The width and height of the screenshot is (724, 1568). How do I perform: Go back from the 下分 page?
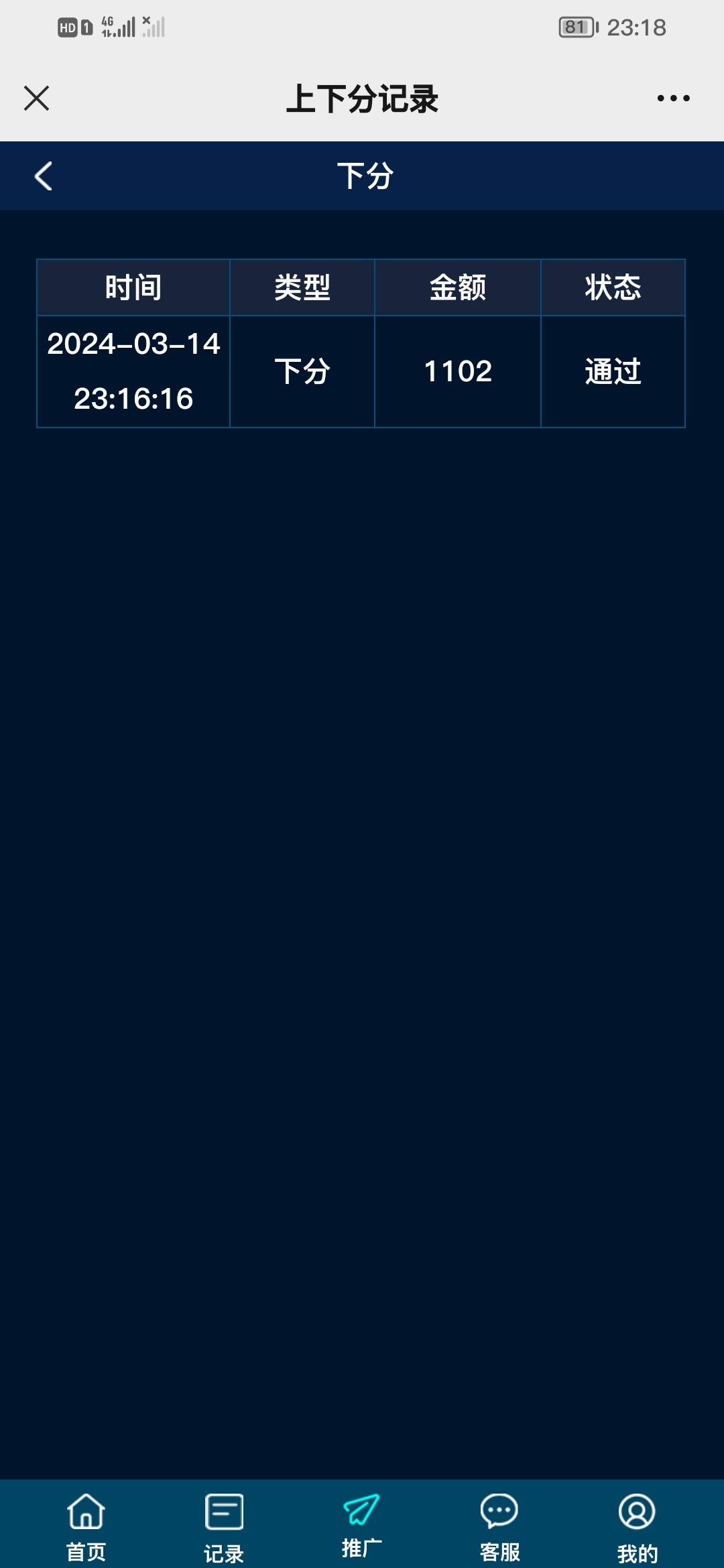point(44,176)
